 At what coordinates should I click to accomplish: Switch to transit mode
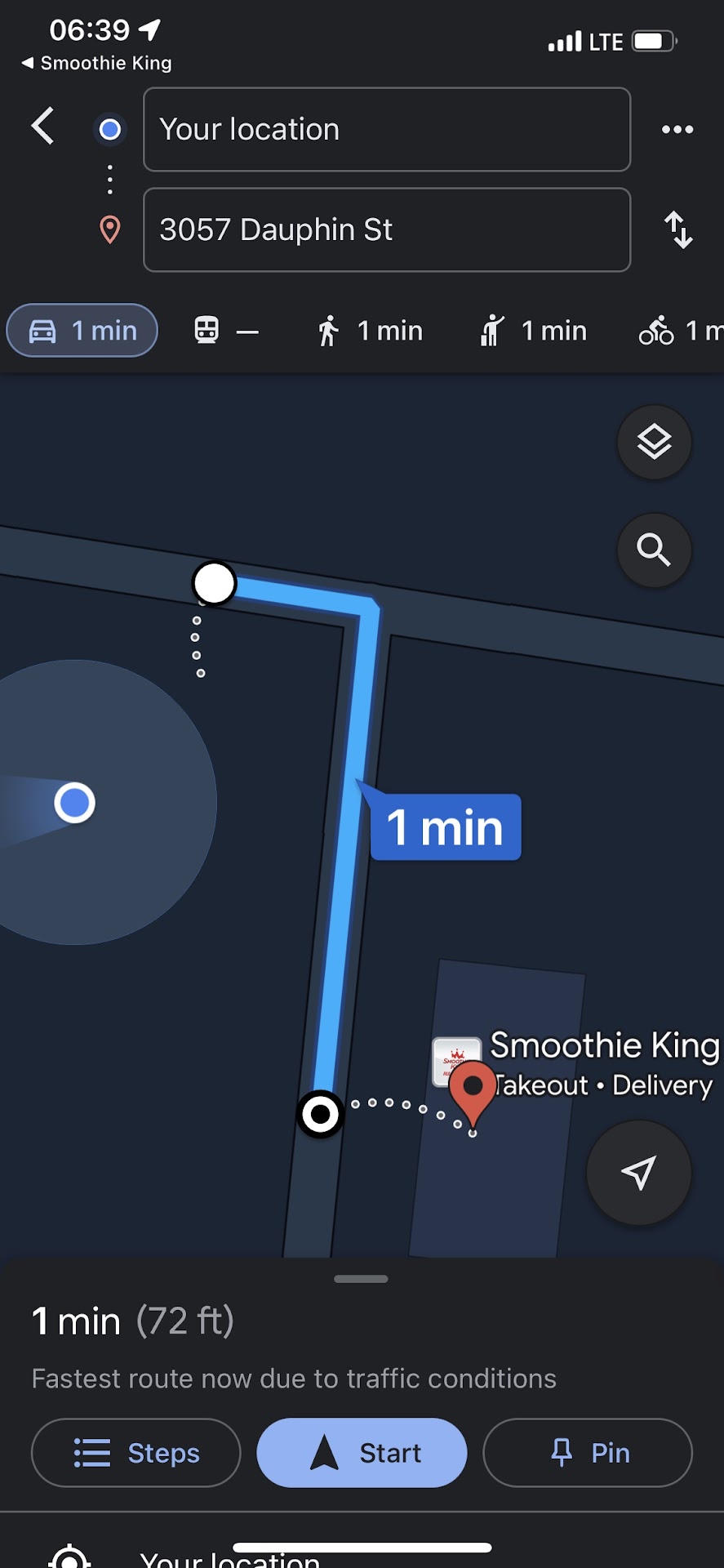coord(225,331)
